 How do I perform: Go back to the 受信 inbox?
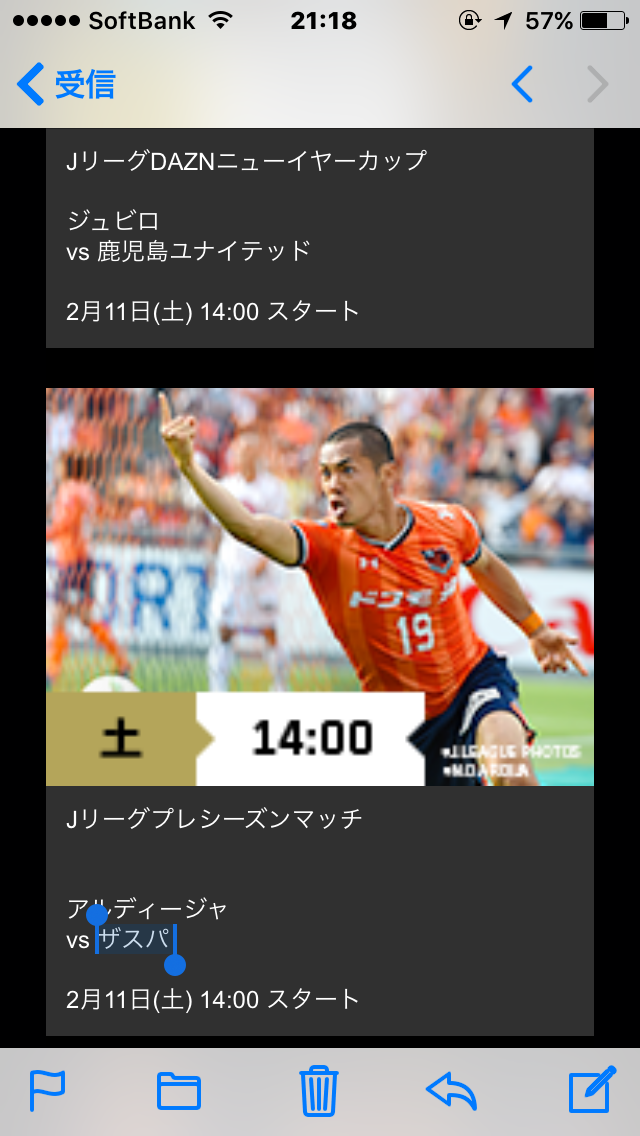tap(66, 85)
